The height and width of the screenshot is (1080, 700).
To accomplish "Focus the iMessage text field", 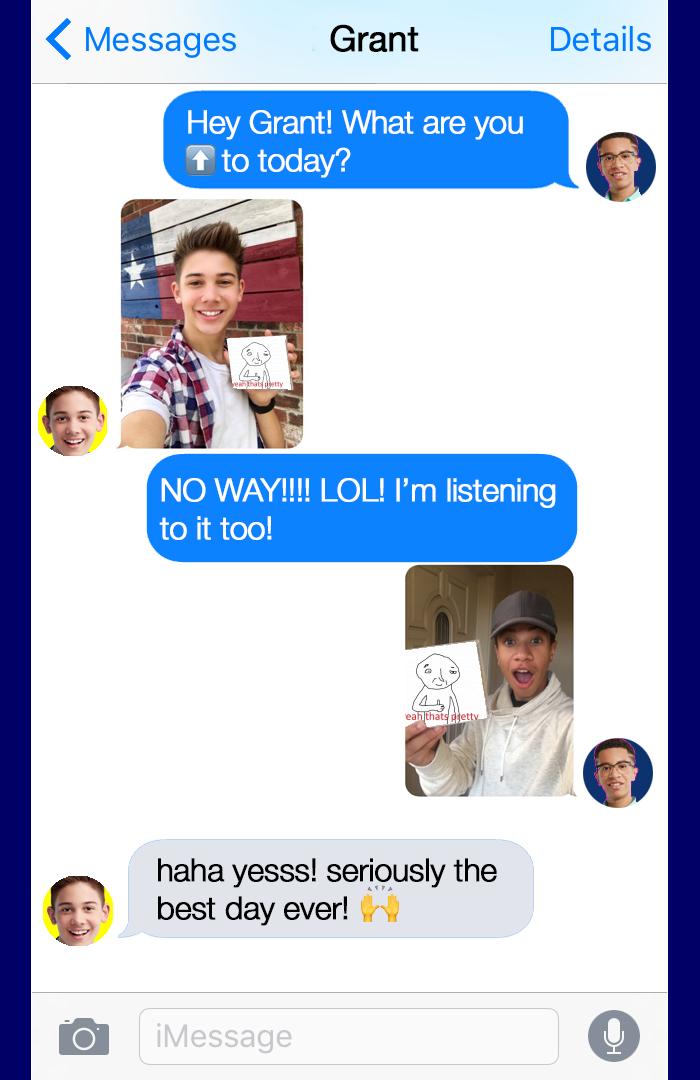I will tap(349, 1036).
